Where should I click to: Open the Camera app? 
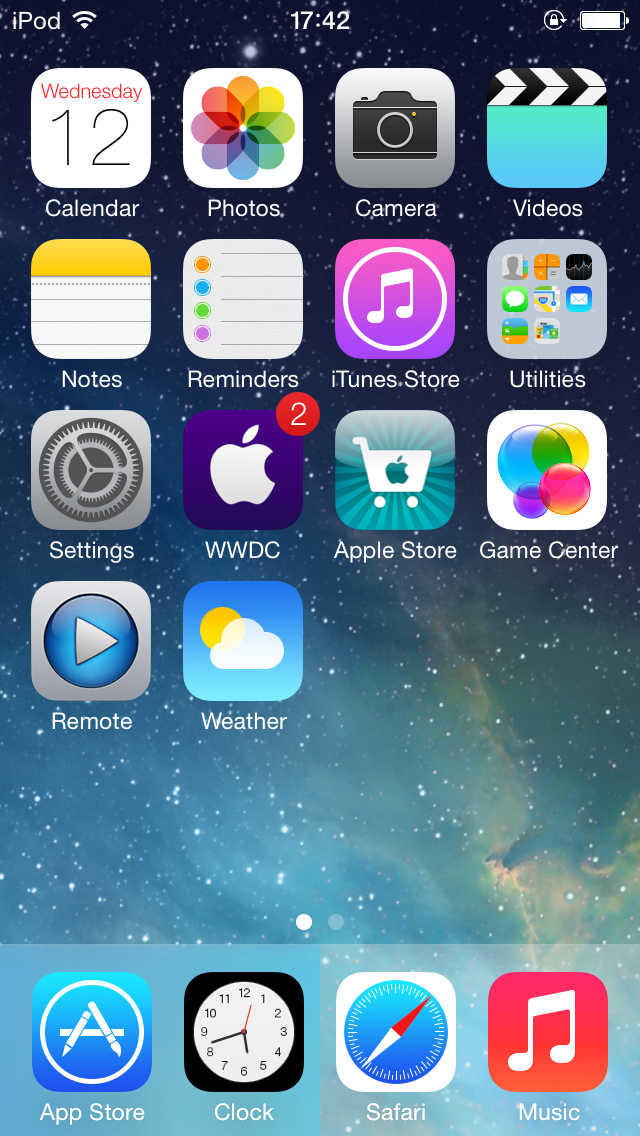pos(395,128)
